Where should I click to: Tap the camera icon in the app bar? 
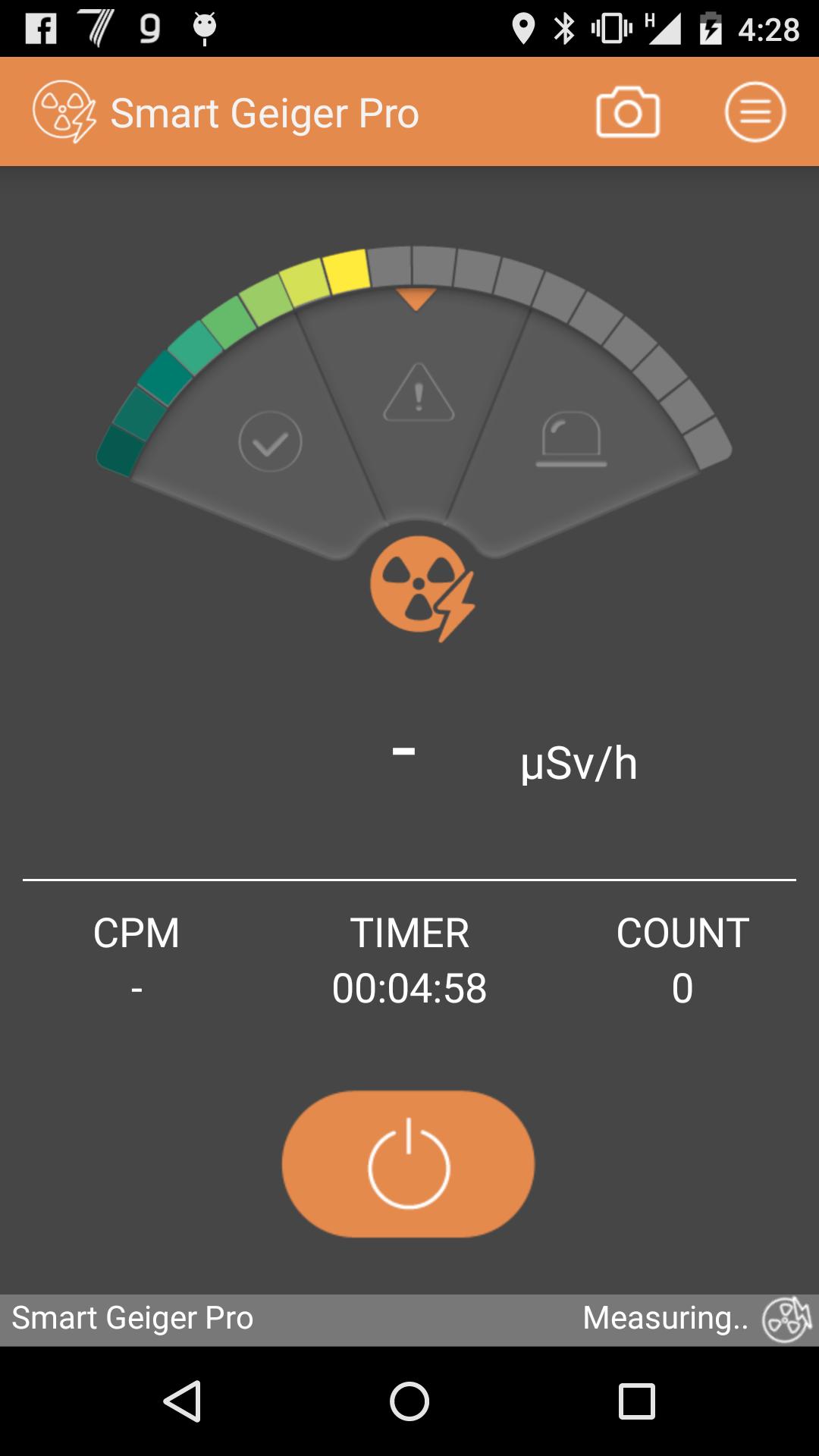pyautogui.click(x=627, y=113)
